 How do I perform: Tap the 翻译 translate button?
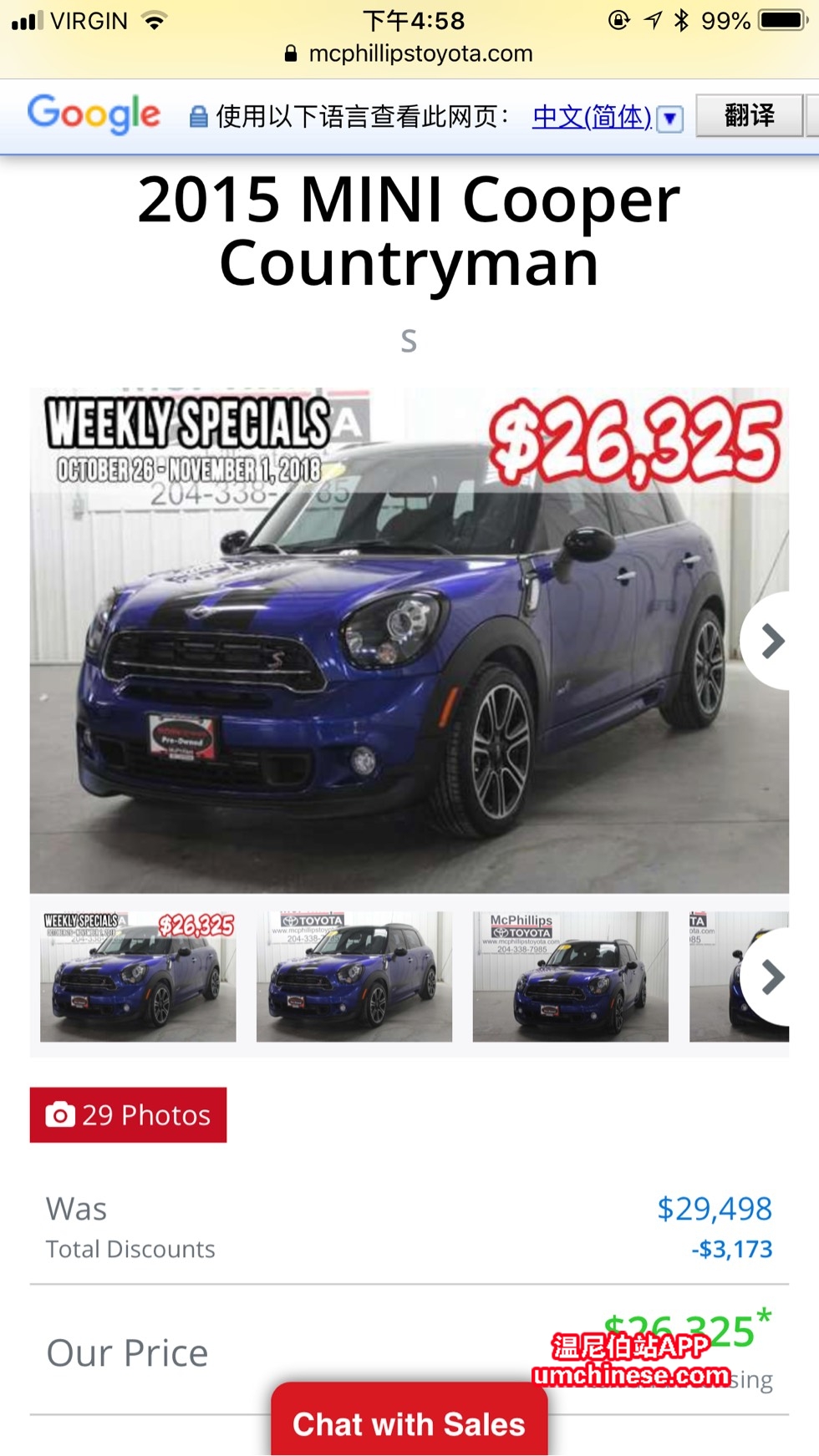click(749, 115)
